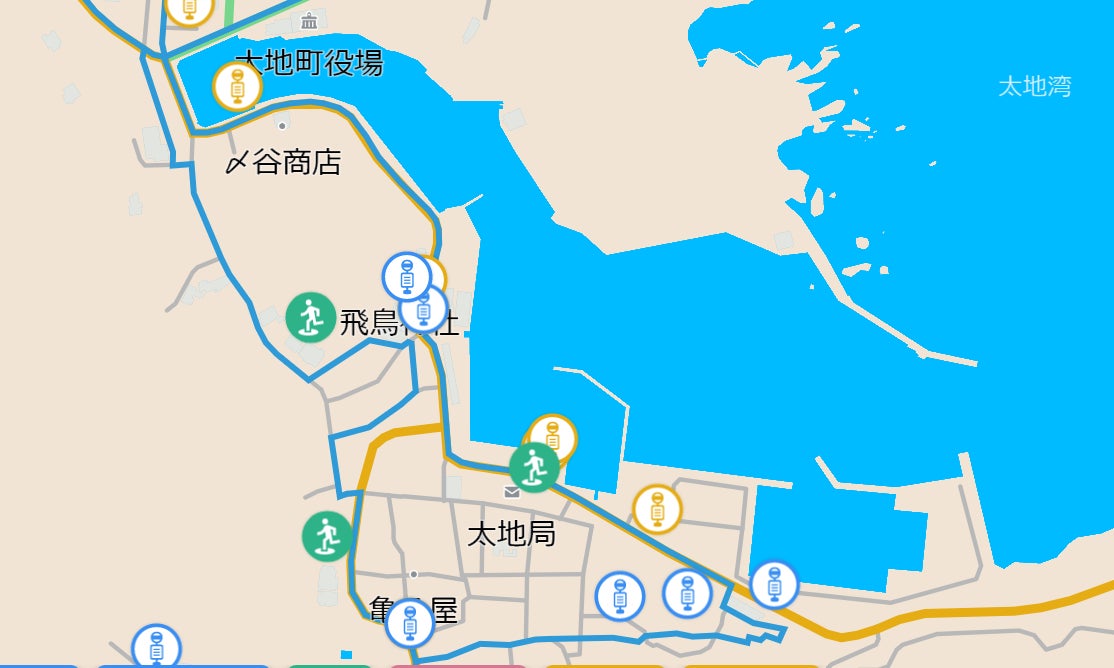Screen dimensions: 1114x668
Task: Tap the green walking marker west of 太地局
Action: pos(326,537)
